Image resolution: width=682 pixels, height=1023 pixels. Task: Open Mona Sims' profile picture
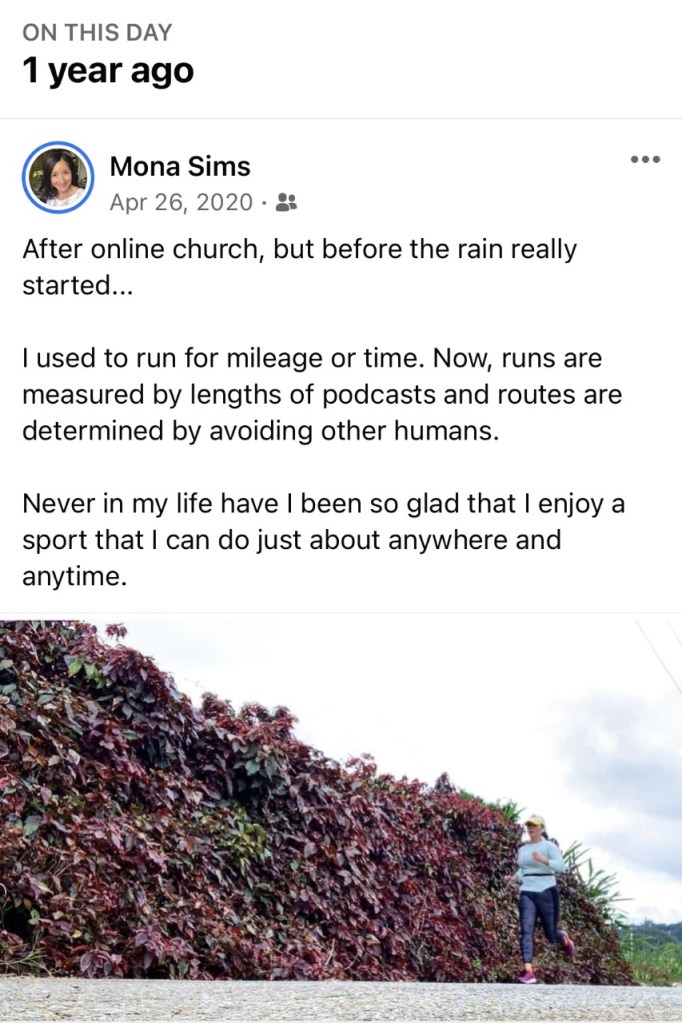click(57, 178)
